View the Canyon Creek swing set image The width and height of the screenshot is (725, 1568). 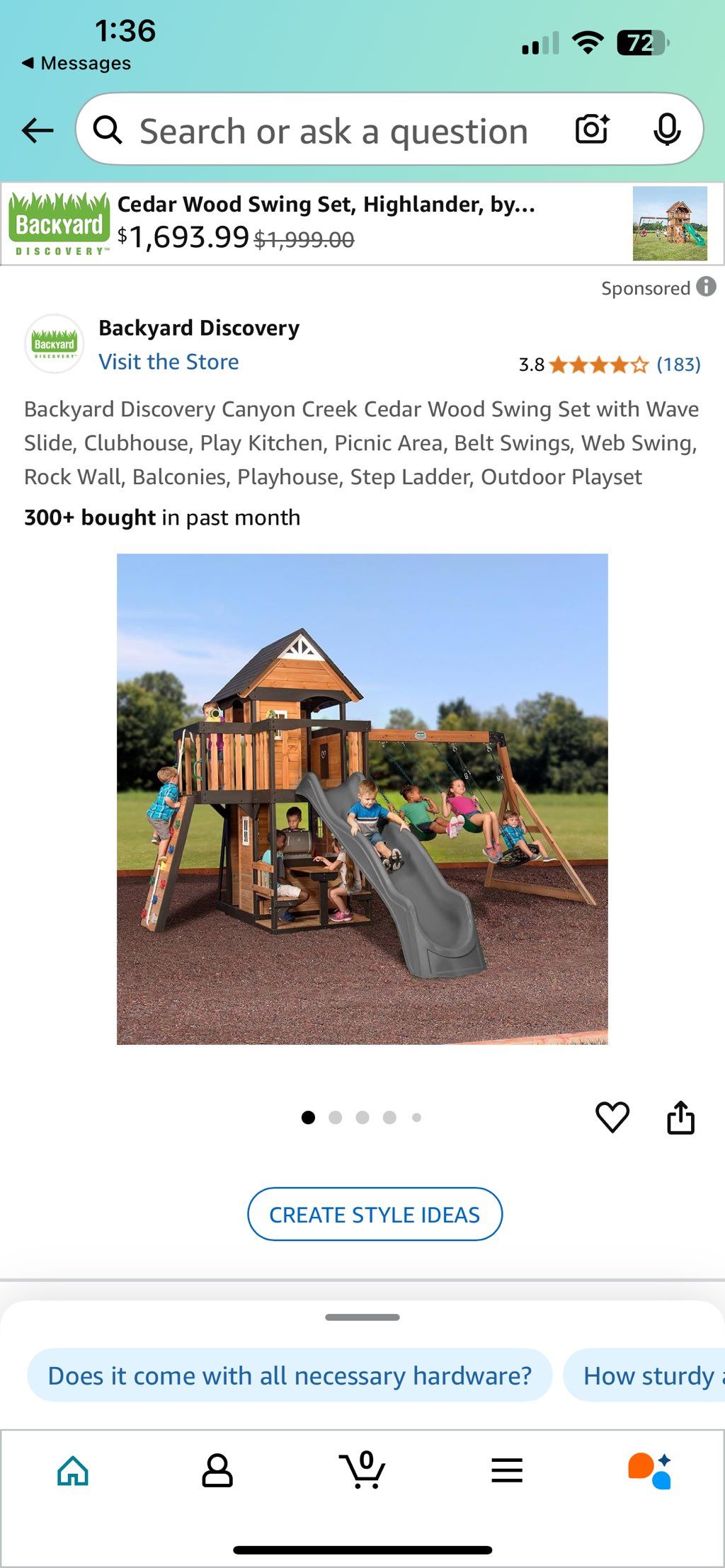point(362,799)
